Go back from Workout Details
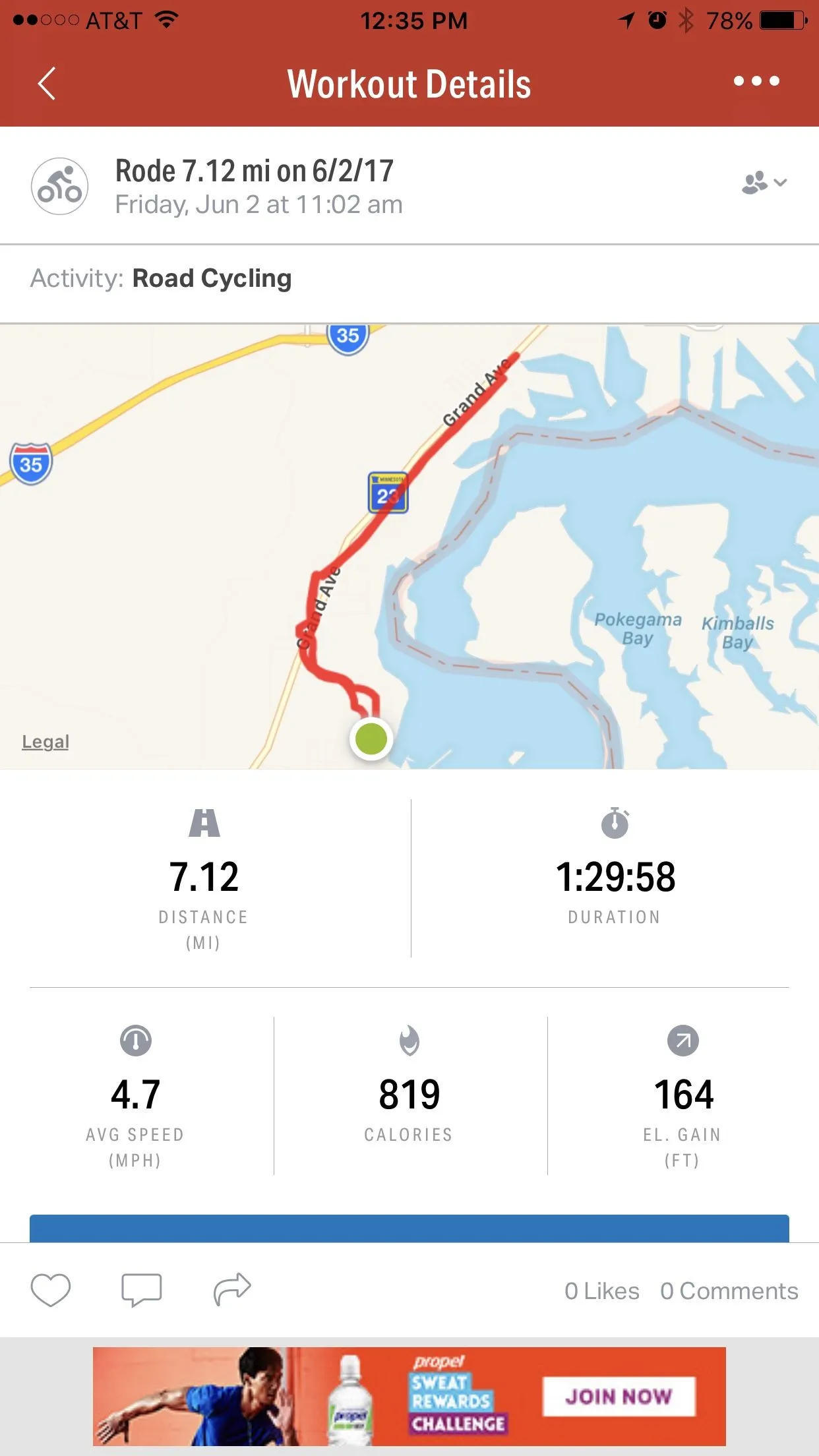819x1456 pixels. [x=46, y=84]
